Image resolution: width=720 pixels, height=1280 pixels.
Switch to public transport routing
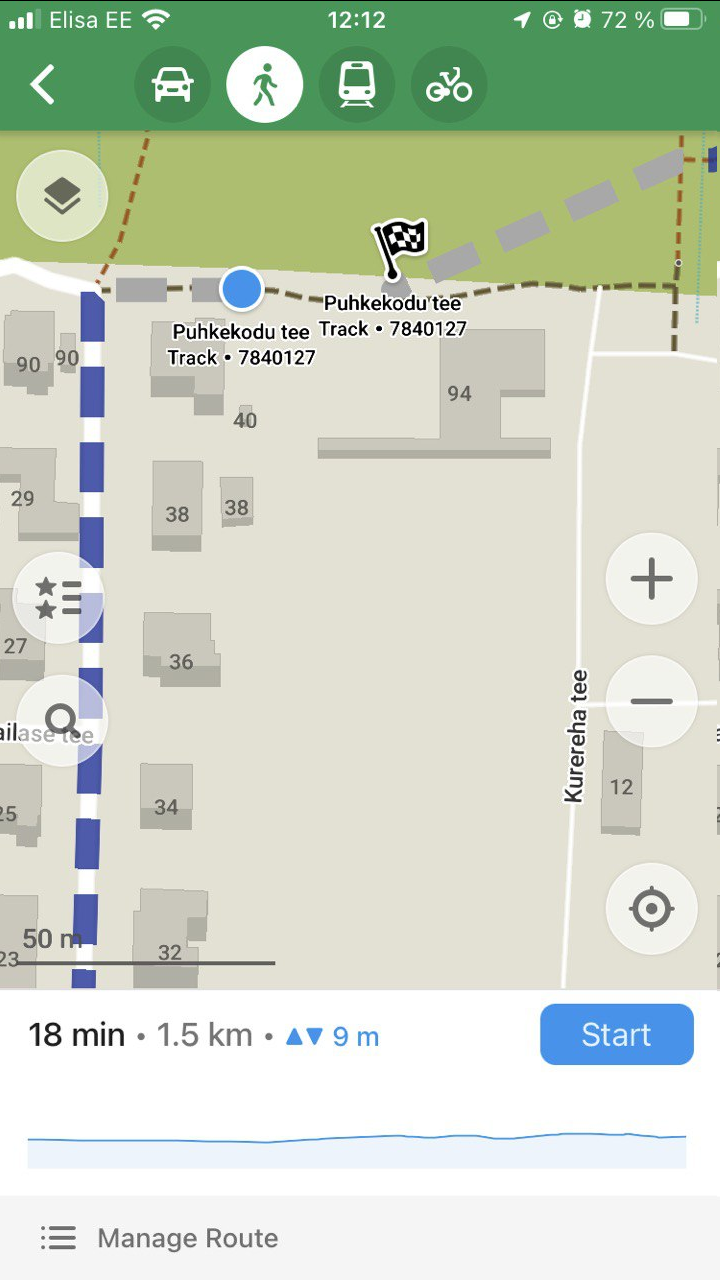pyautogui.click(x=356, y=84)
